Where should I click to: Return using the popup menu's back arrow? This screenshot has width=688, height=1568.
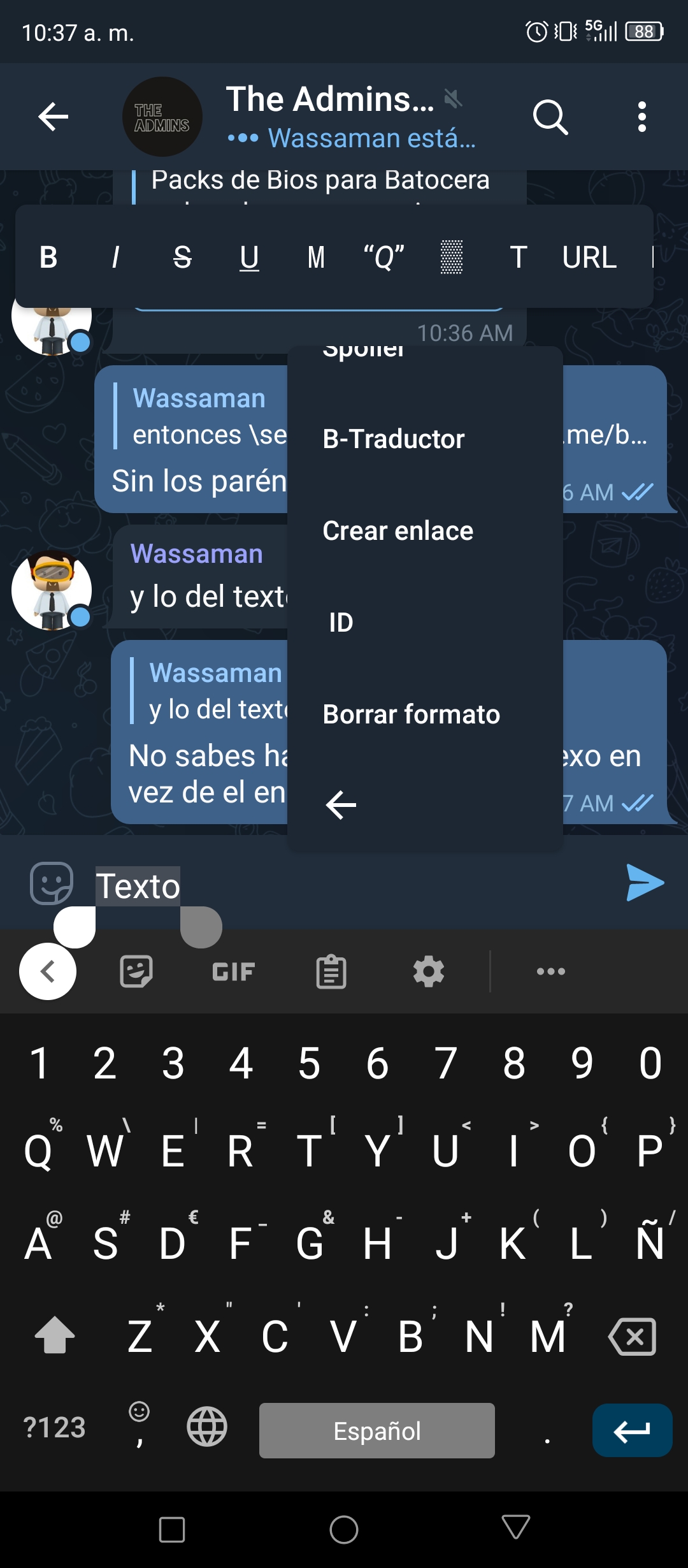coord(341,805)
